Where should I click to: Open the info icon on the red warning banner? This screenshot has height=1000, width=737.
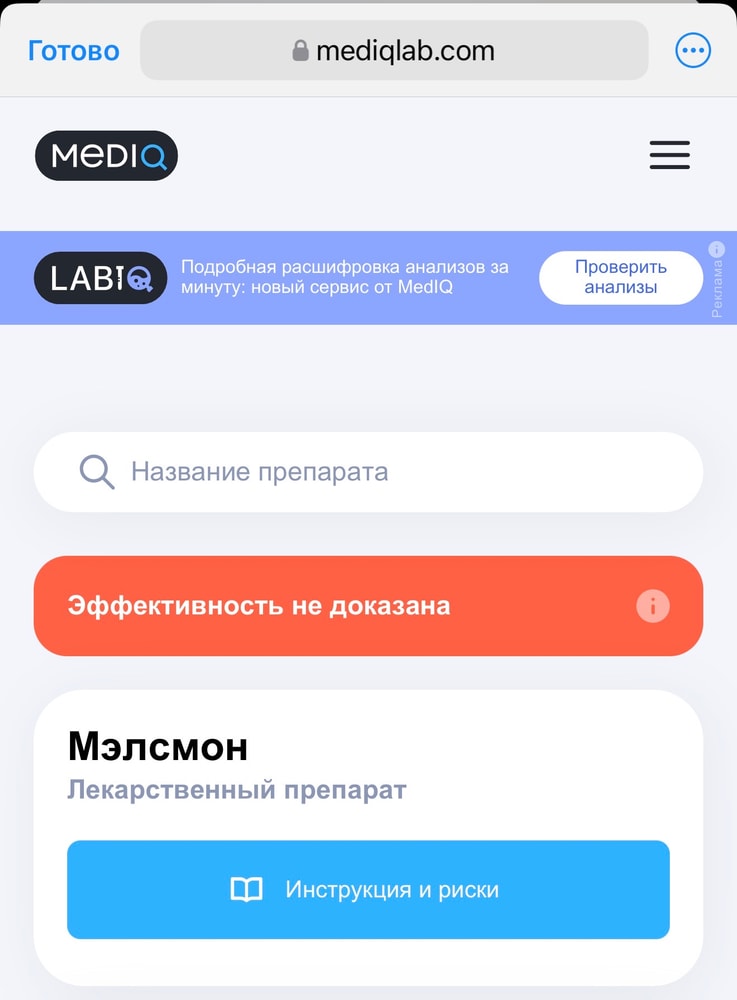coord(653,605)
